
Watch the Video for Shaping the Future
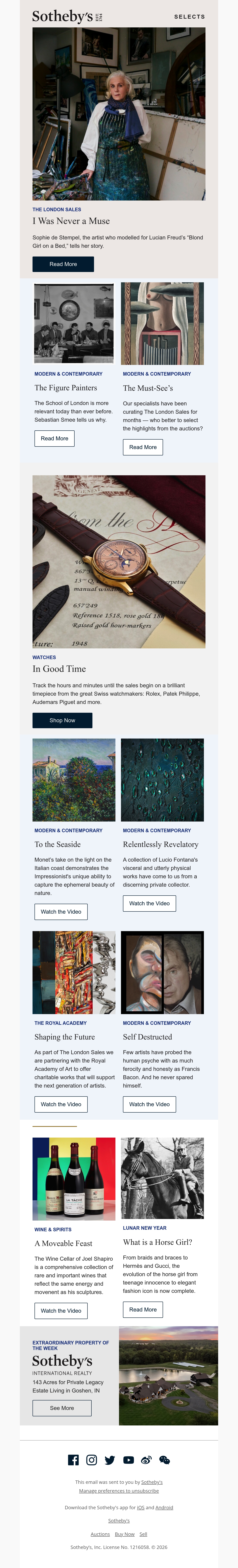[61, 1104]
